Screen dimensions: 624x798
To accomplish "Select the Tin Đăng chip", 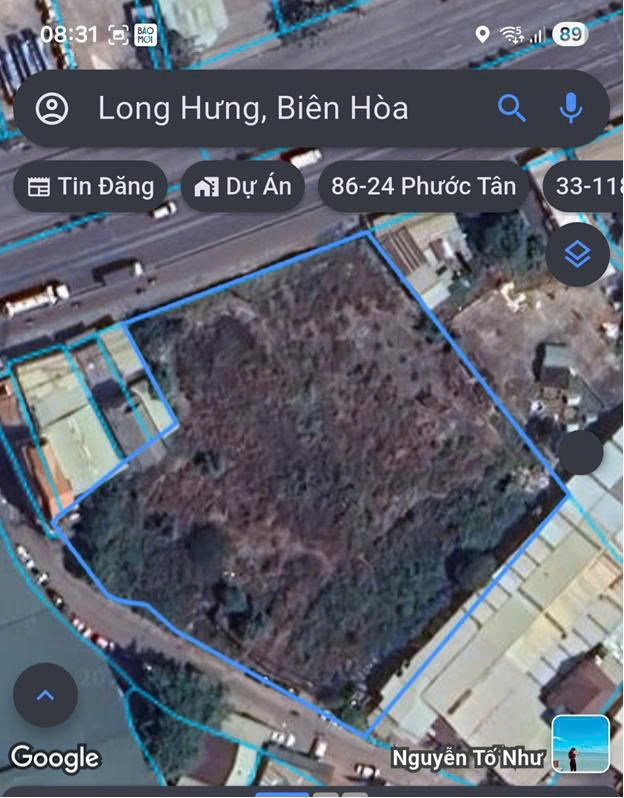I will point(91,186).
